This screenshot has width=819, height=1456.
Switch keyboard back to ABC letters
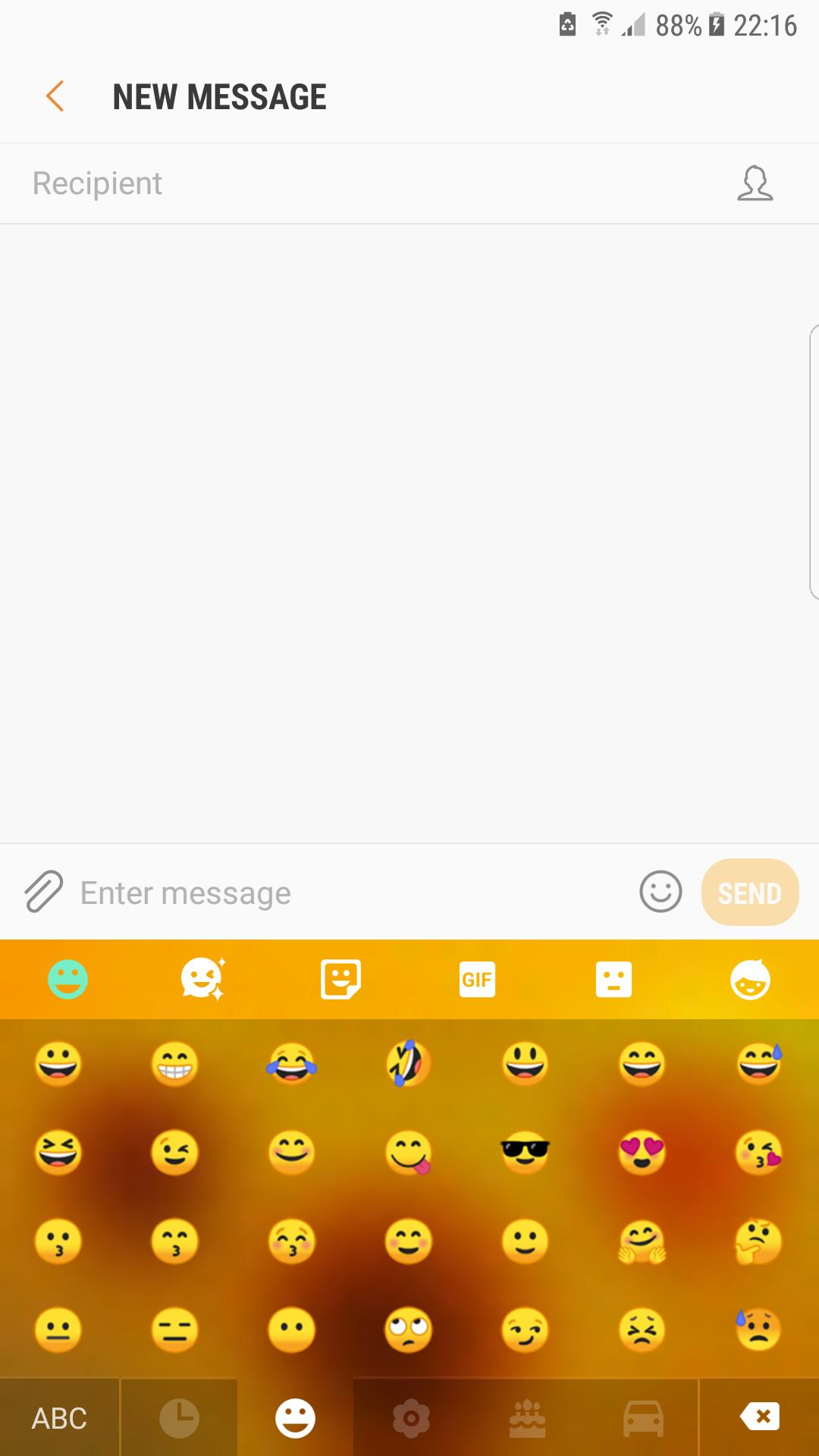(x=59, y=1418)
